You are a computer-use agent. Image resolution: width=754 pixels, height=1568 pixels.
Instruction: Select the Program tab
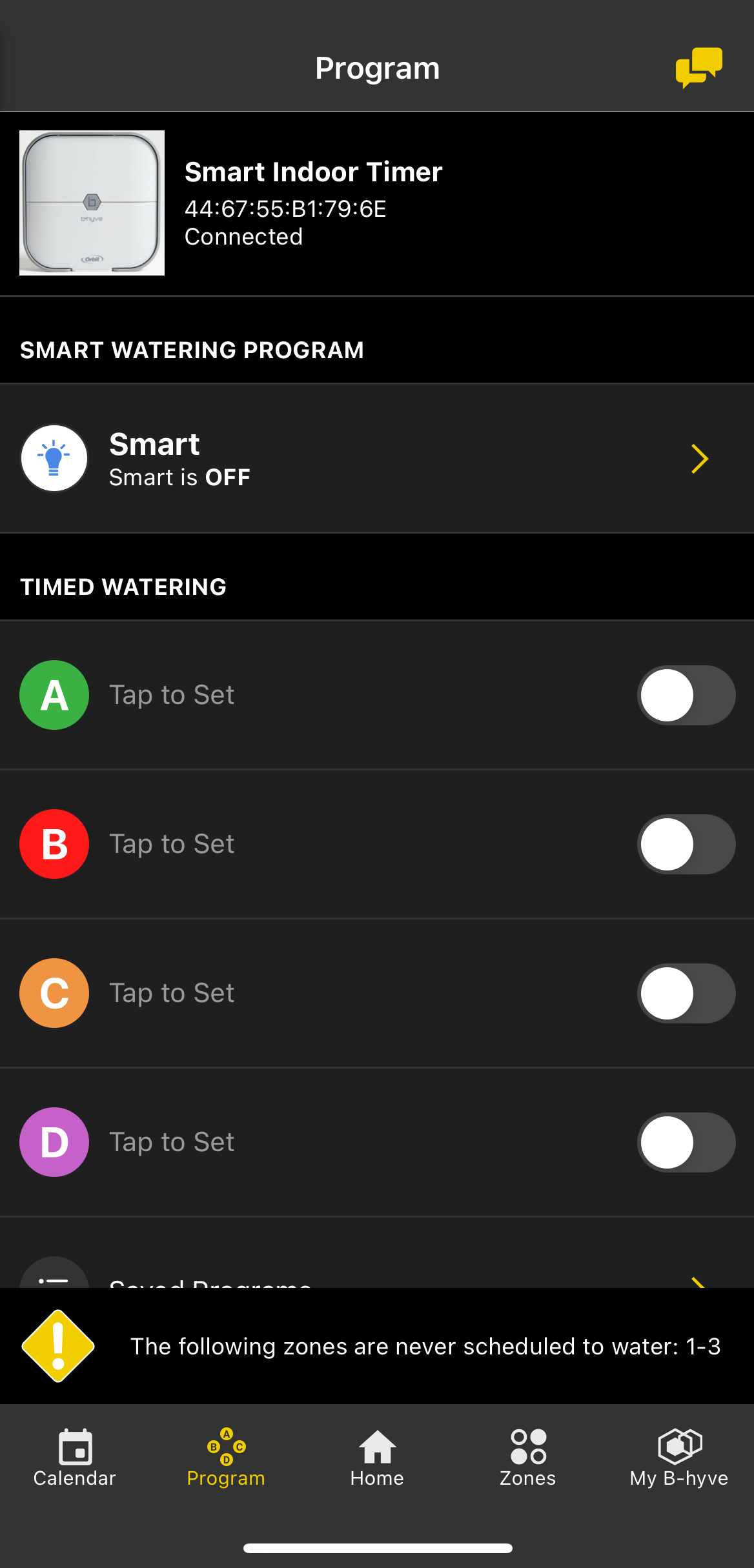[x=226, y=1458]
